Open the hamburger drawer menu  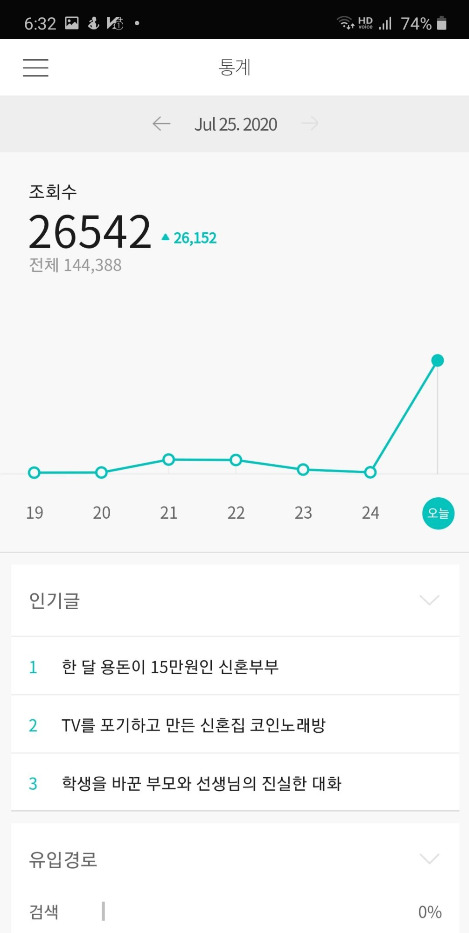click(36, 68)
